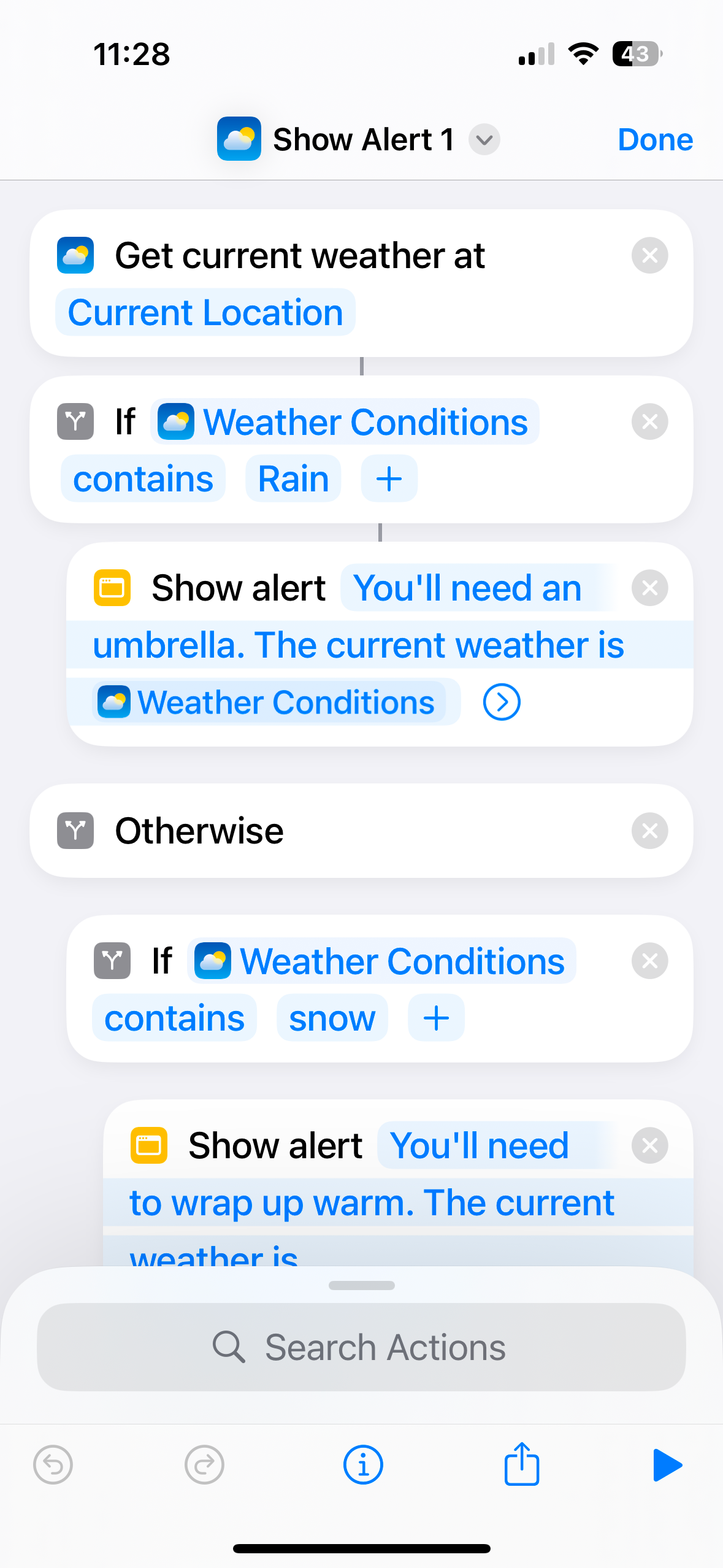The image size is (723, 1568).
Task: Delete the umbrella Show alert action
Action: 649,588
